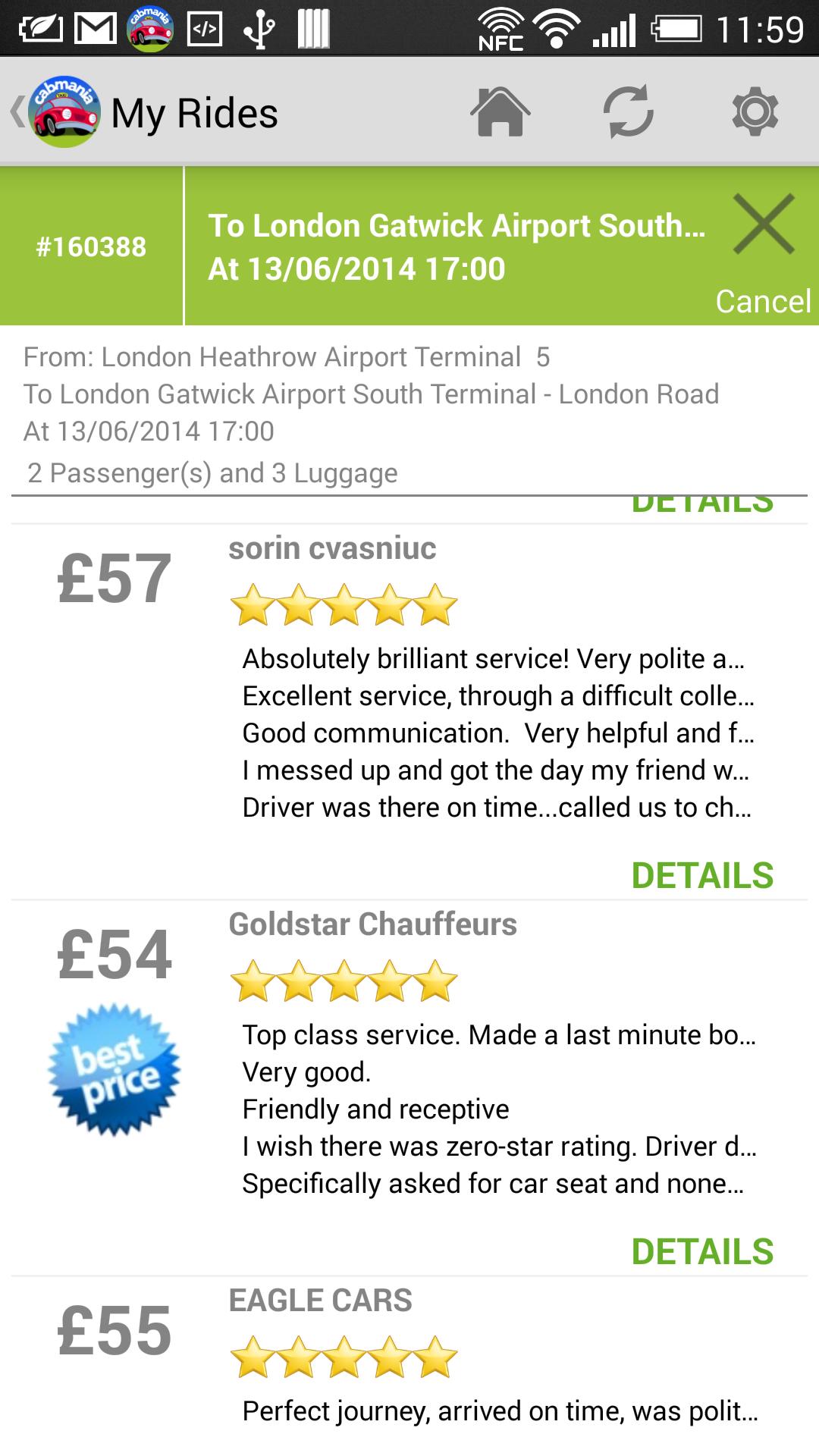This screenshot has height=1456, width=819.
Task: Refresh the ride offers
Action: tap(628, 112)
